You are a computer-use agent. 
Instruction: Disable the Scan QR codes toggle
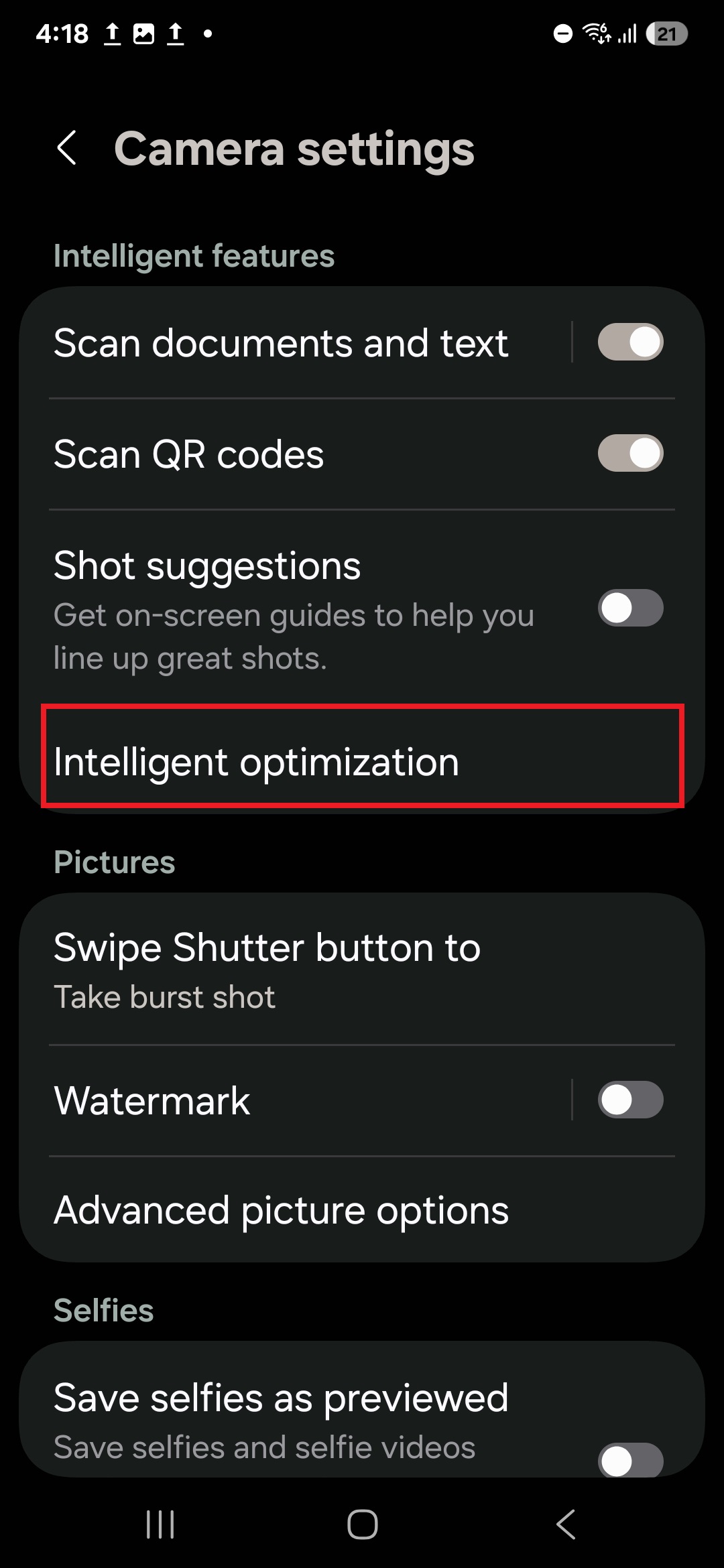click(630, 454)
